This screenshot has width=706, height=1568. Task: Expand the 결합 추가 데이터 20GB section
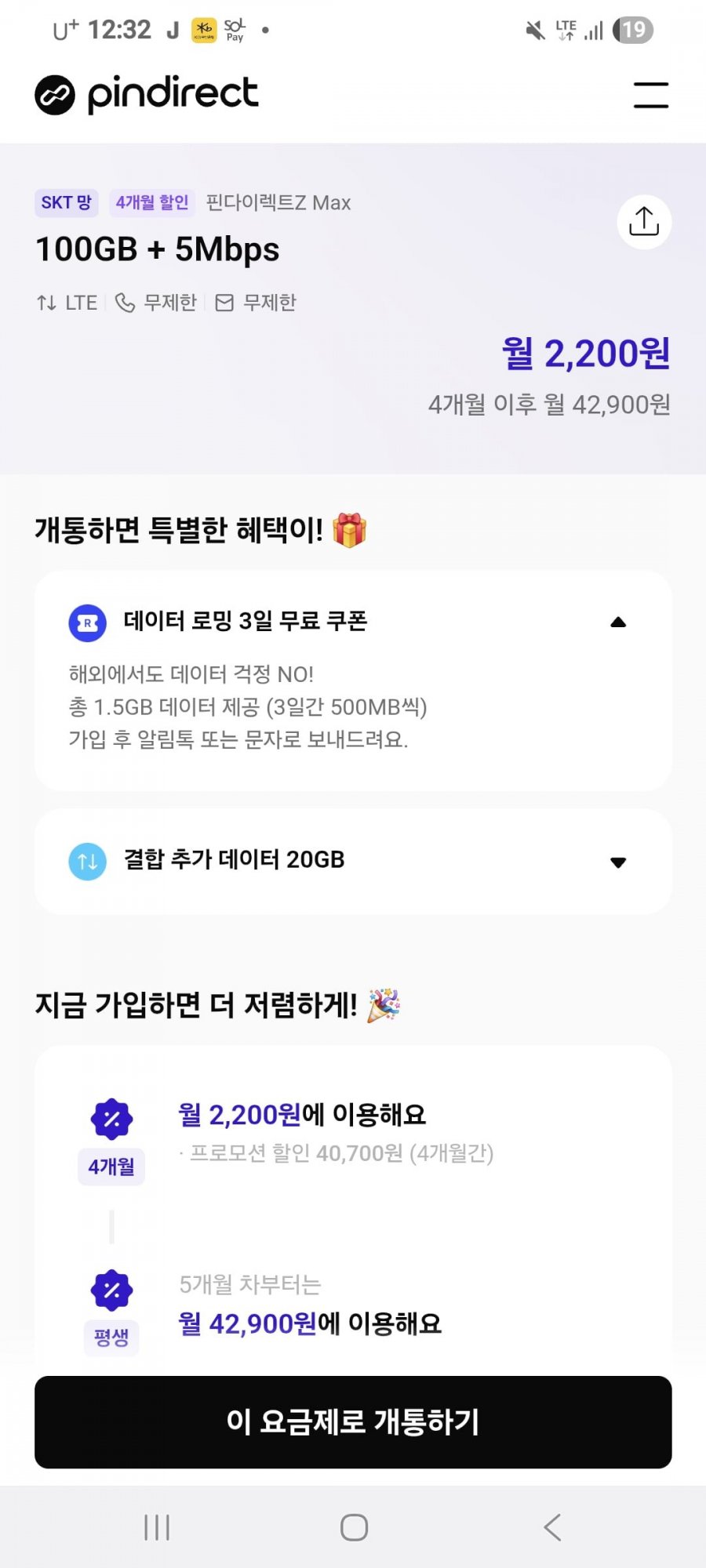(x=618, y=862)
